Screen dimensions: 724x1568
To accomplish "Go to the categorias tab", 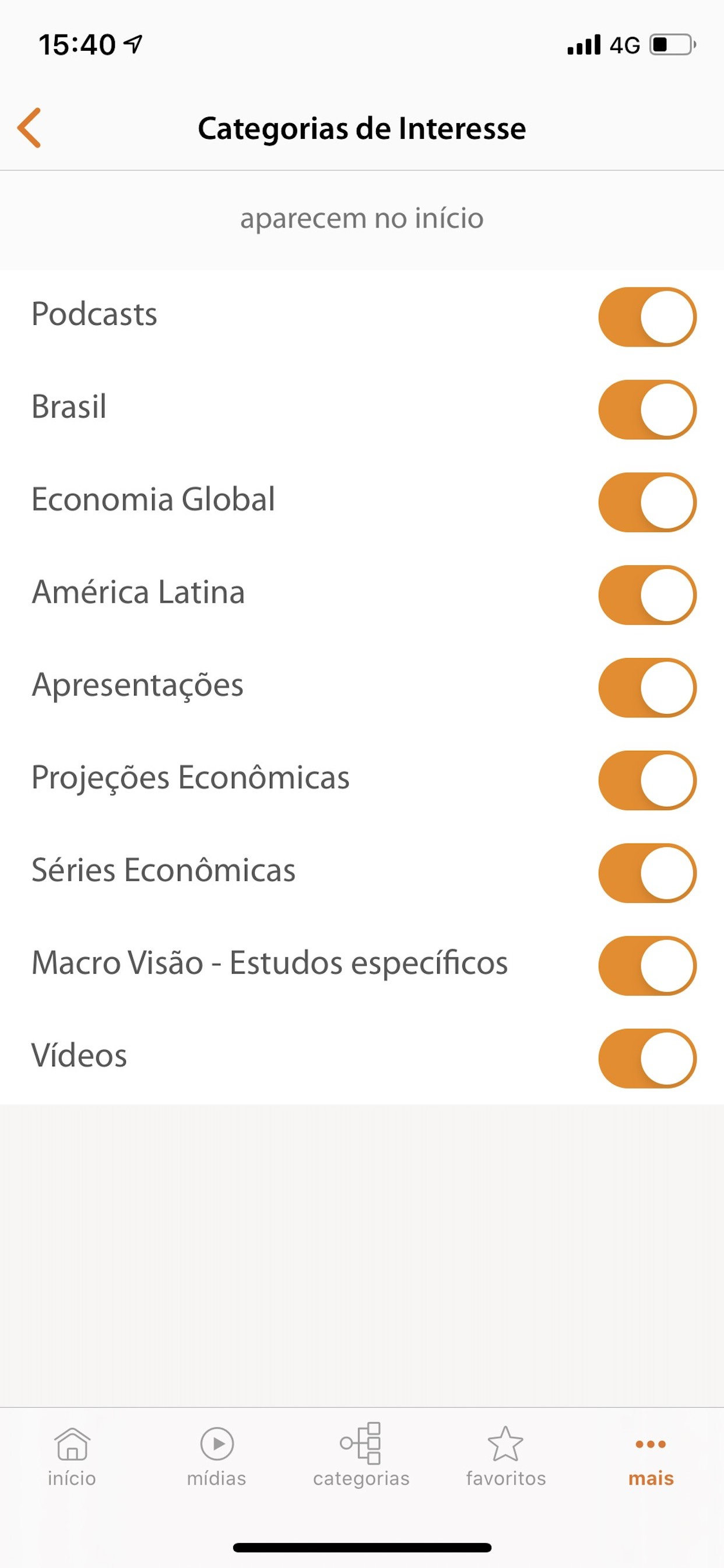I will tap(361, 1457).
